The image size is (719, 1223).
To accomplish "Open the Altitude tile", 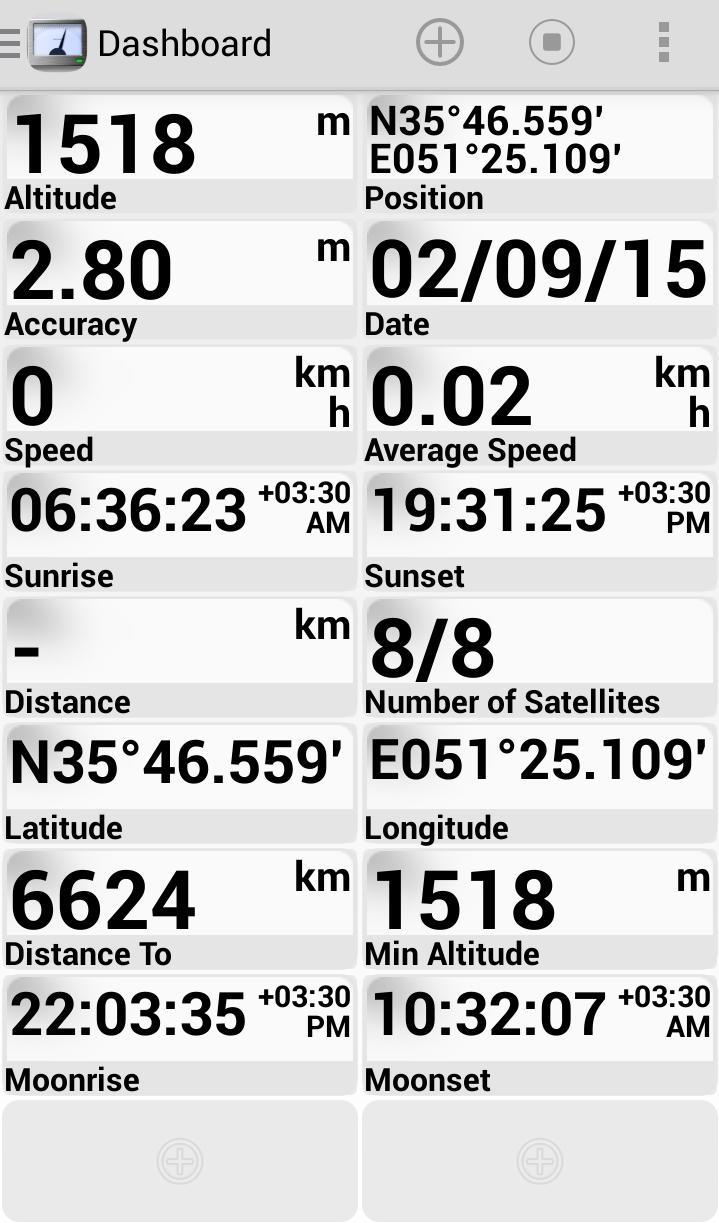I will (180, 155).
